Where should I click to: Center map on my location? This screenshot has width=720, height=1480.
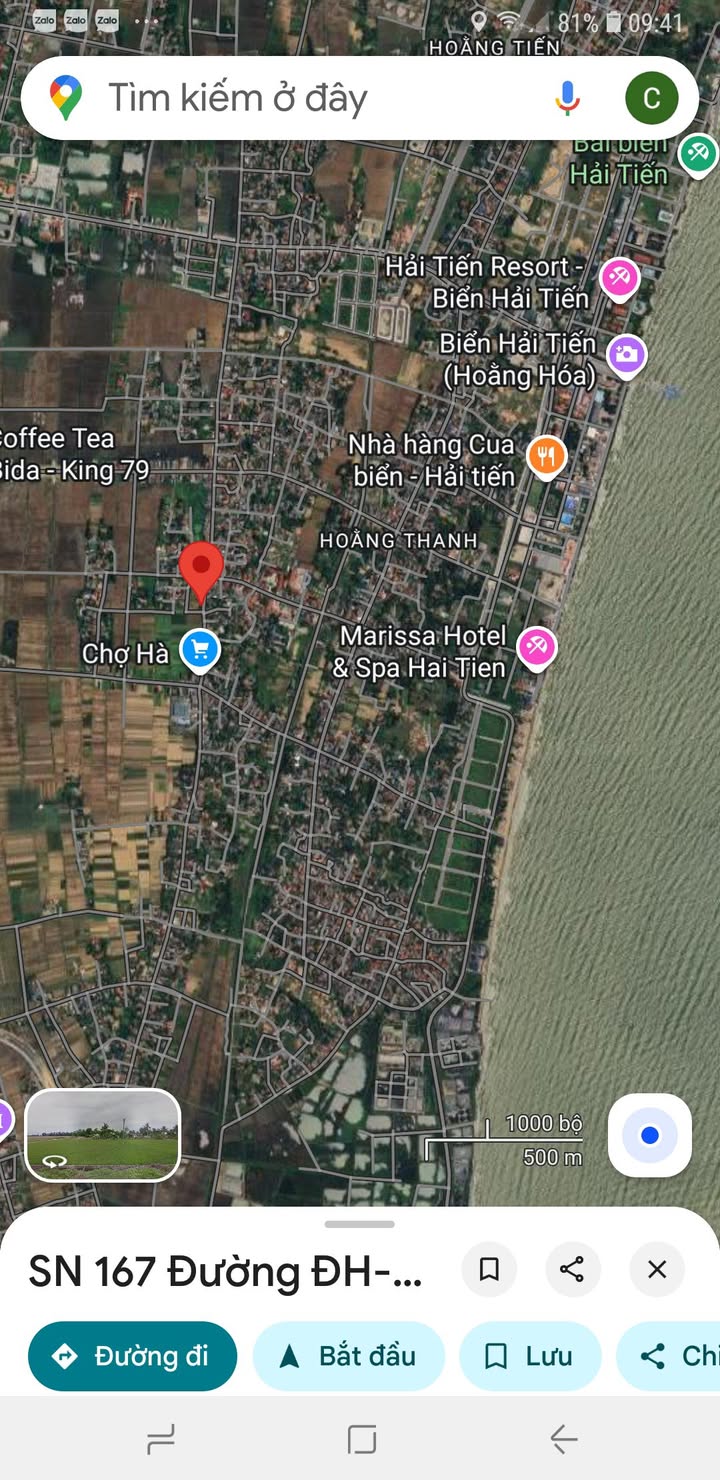650,1135
